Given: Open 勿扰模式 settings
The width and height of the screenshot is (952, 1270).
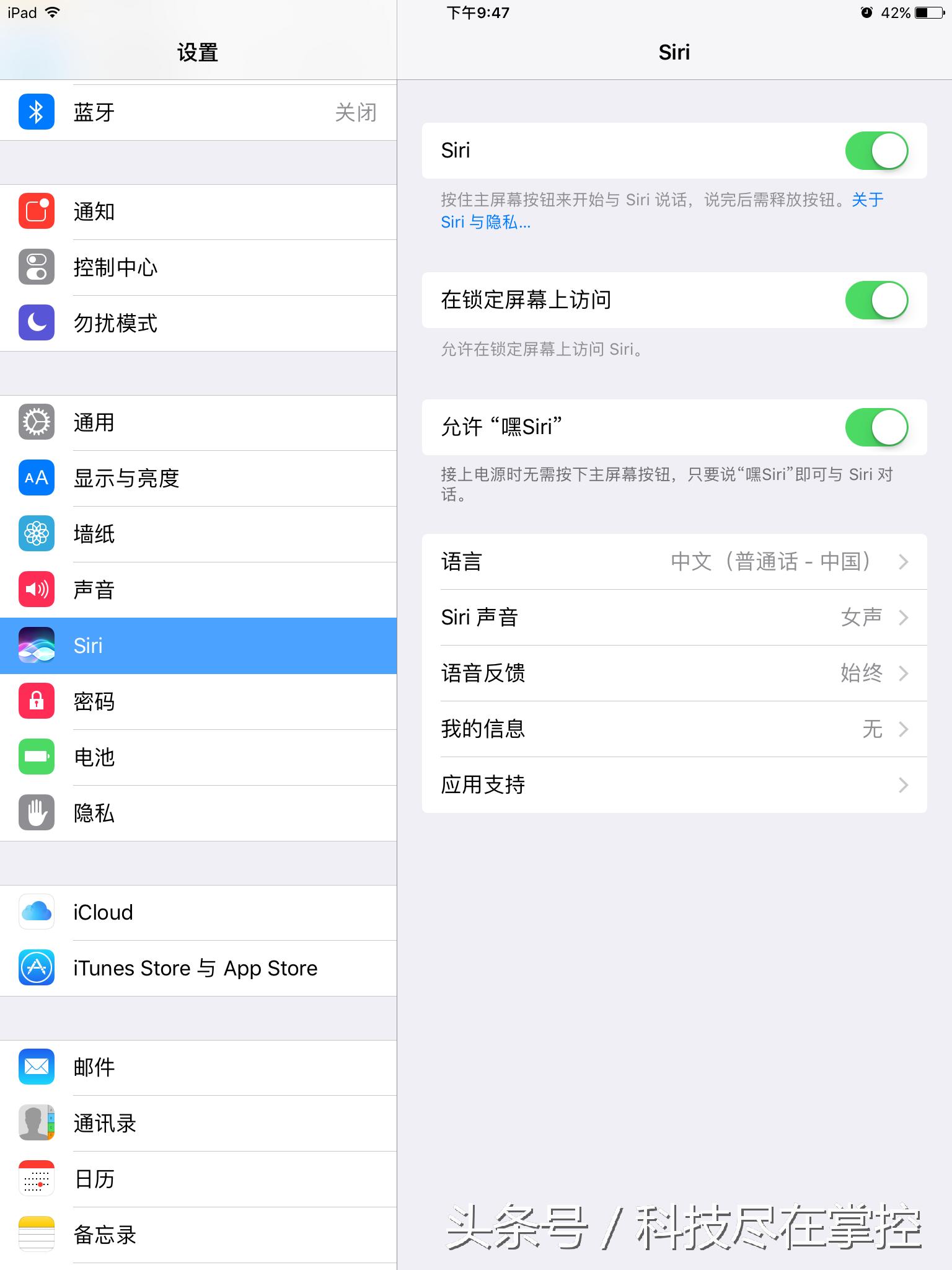Looking at the screenshot, I should click(198, 324).
